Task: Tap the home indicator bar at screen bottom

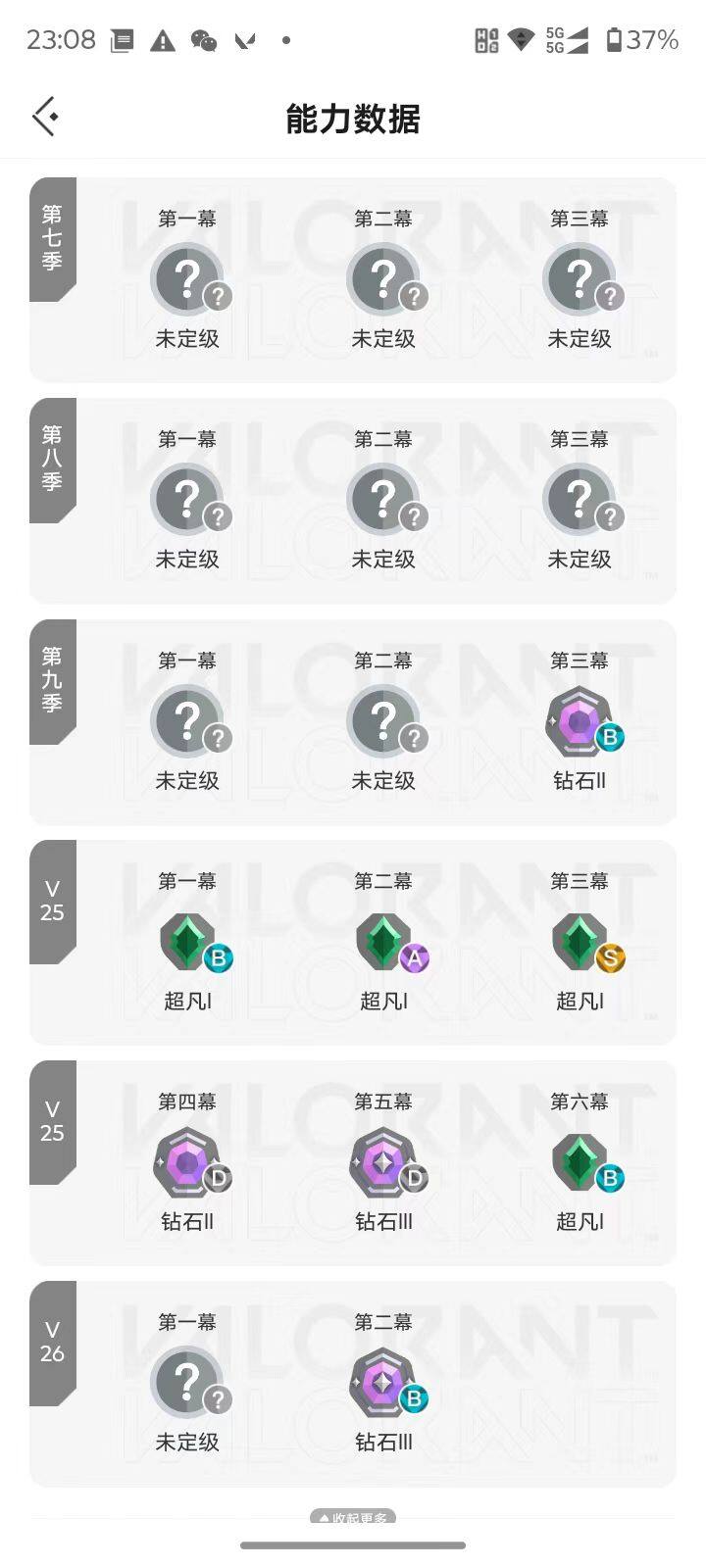Action: [x=353, y=1546]
